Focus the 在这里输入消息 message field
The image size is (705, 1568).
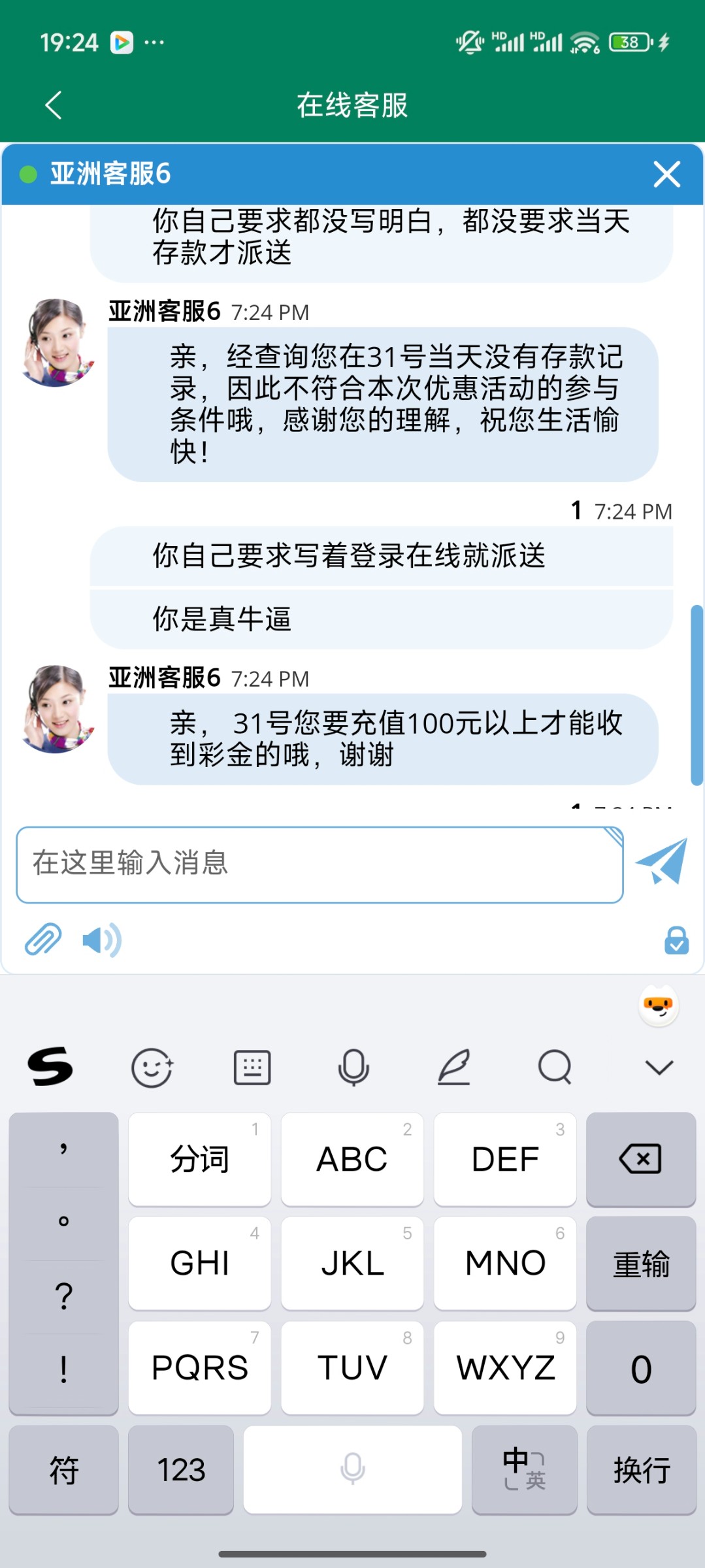[319, 864]
